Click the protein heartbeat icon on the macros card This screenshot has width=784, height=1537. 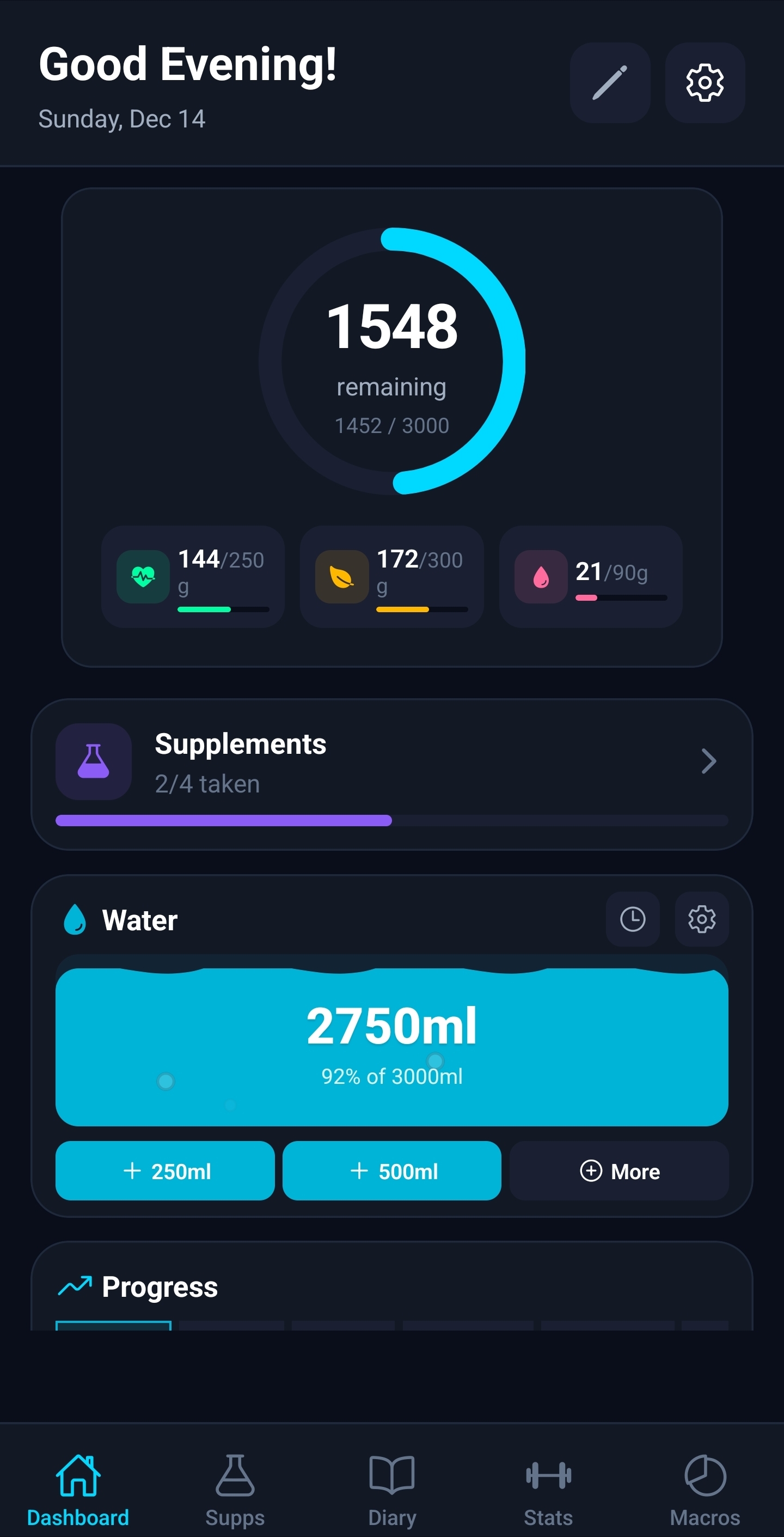143,575
